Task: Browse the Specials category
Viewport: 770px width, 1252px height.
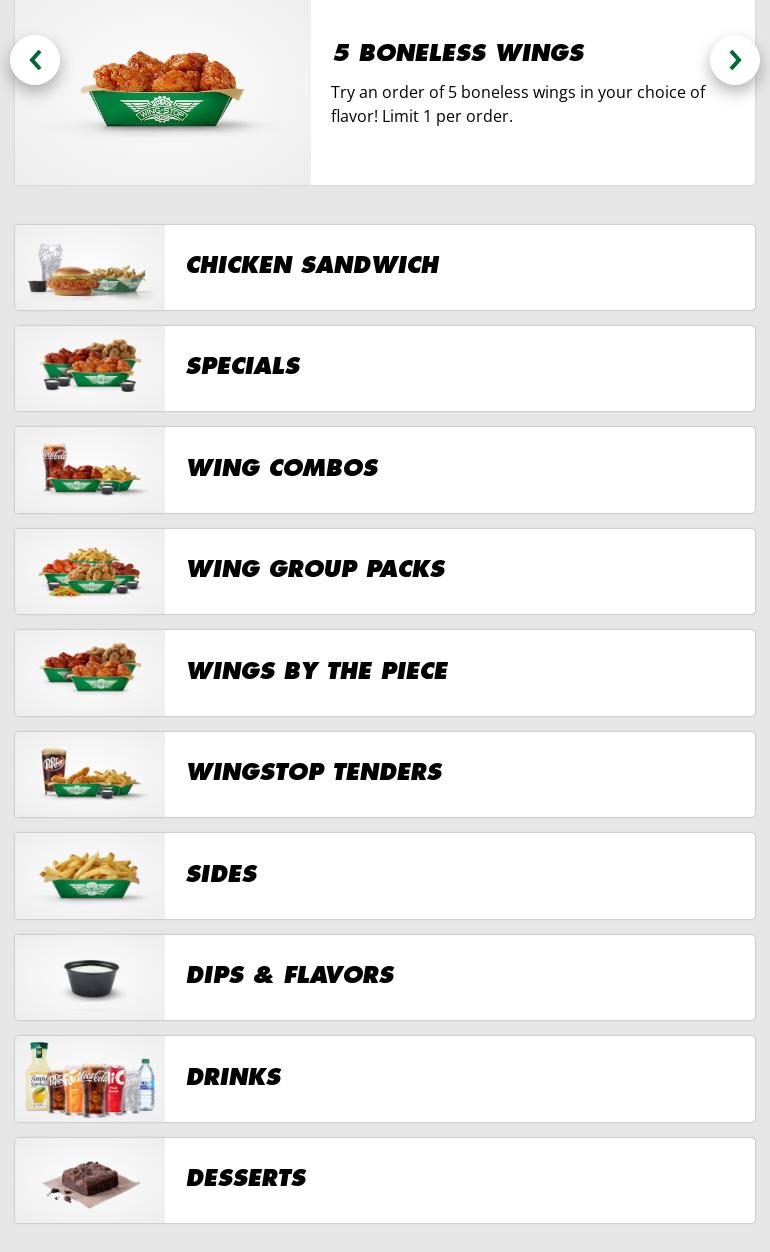Action: click(385, 368)
